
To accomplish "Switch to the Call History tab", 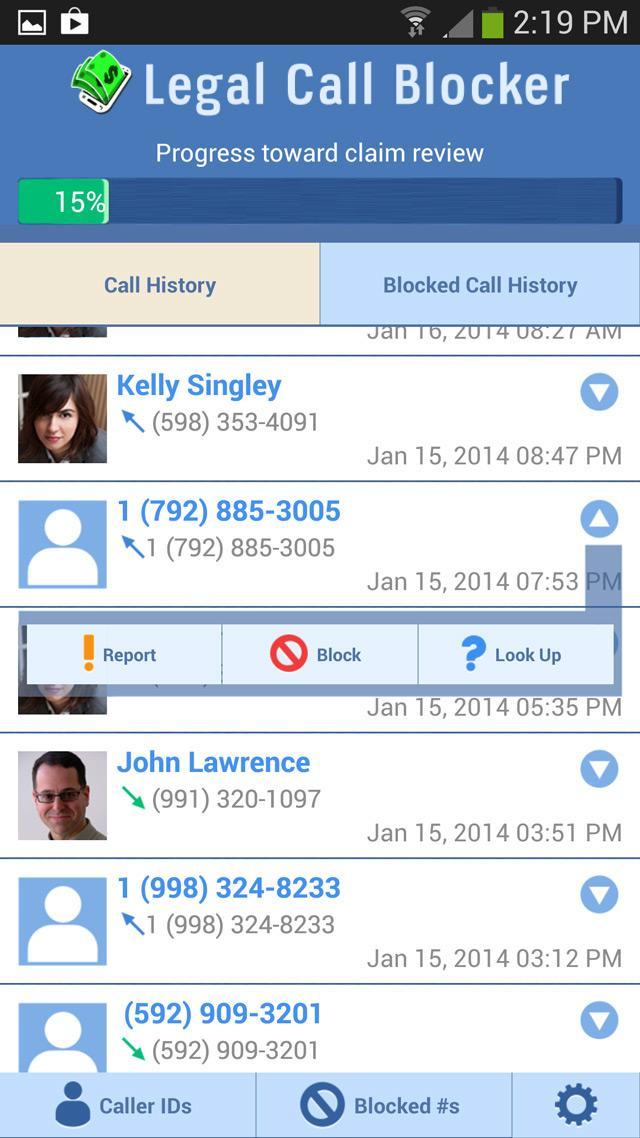I will [x=160, y=285].
